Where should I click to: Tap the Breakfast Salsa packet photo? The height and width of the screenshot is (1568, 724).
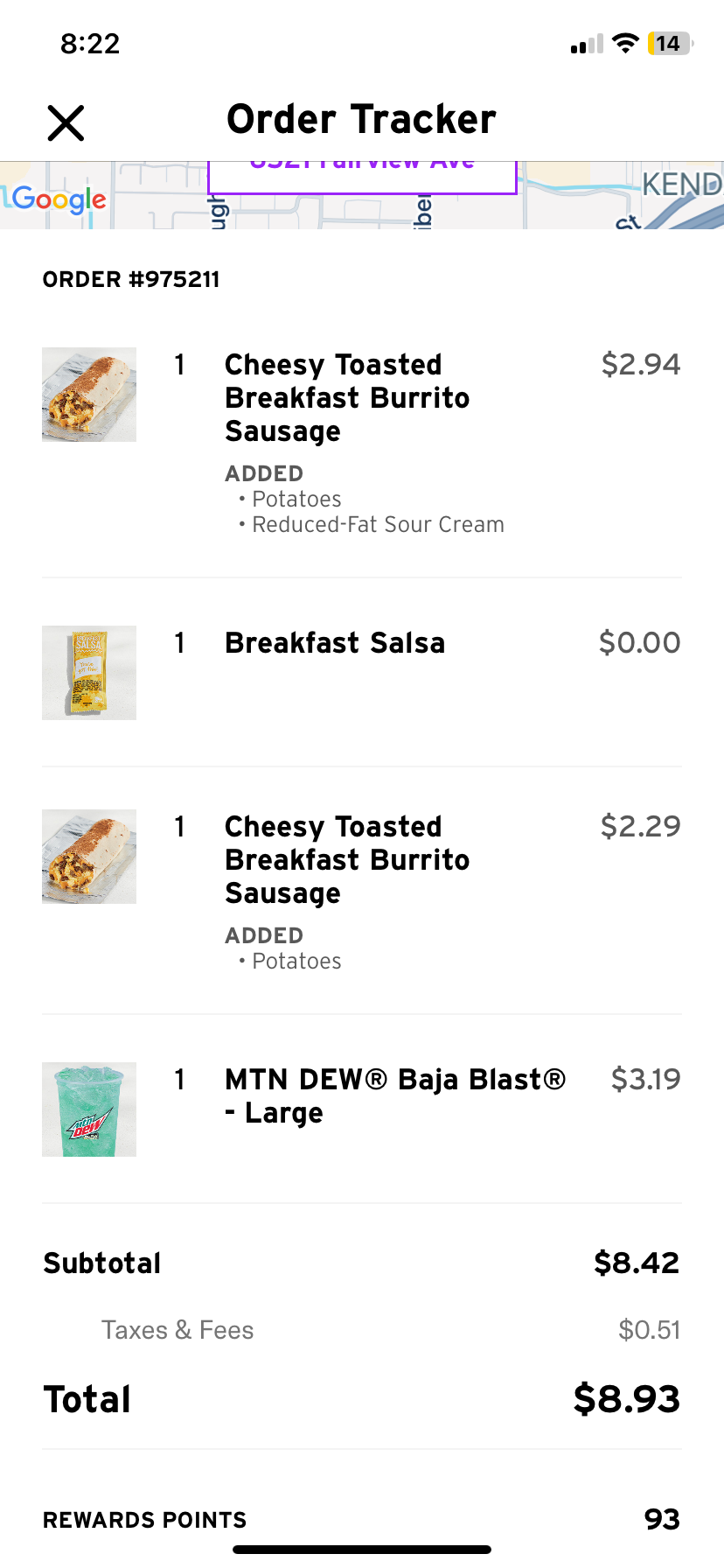pyautogui.click(x=88, y=672)
